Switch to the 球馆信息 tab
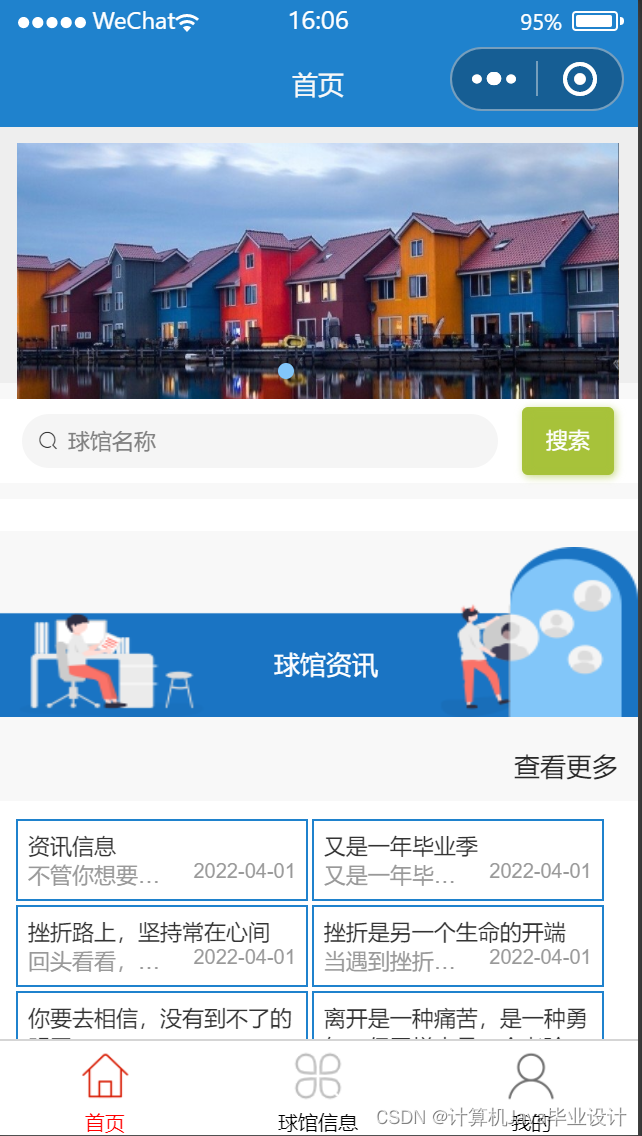This screenshot has width=642, height=1136. (318, 1090)
